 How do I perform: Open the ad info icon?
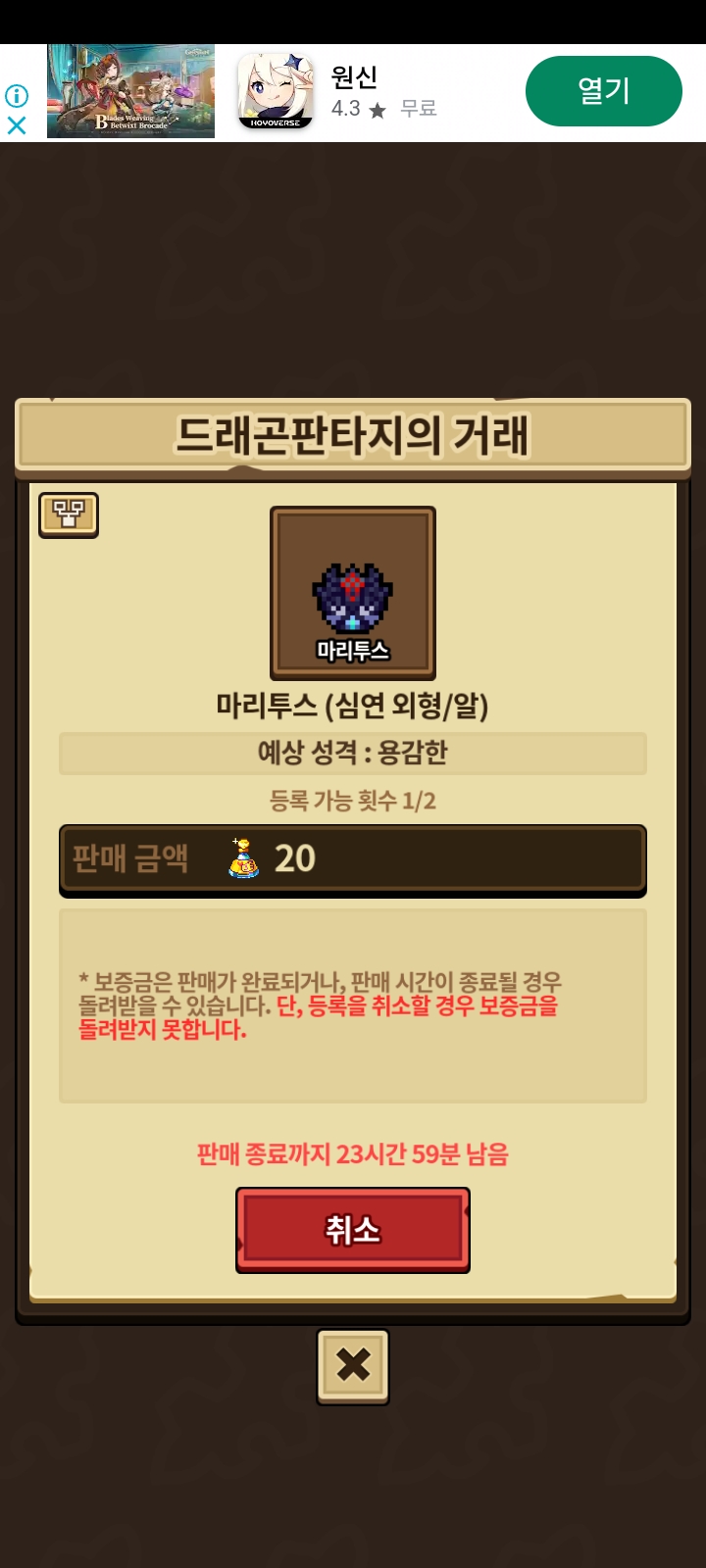(x=17, y=95)
